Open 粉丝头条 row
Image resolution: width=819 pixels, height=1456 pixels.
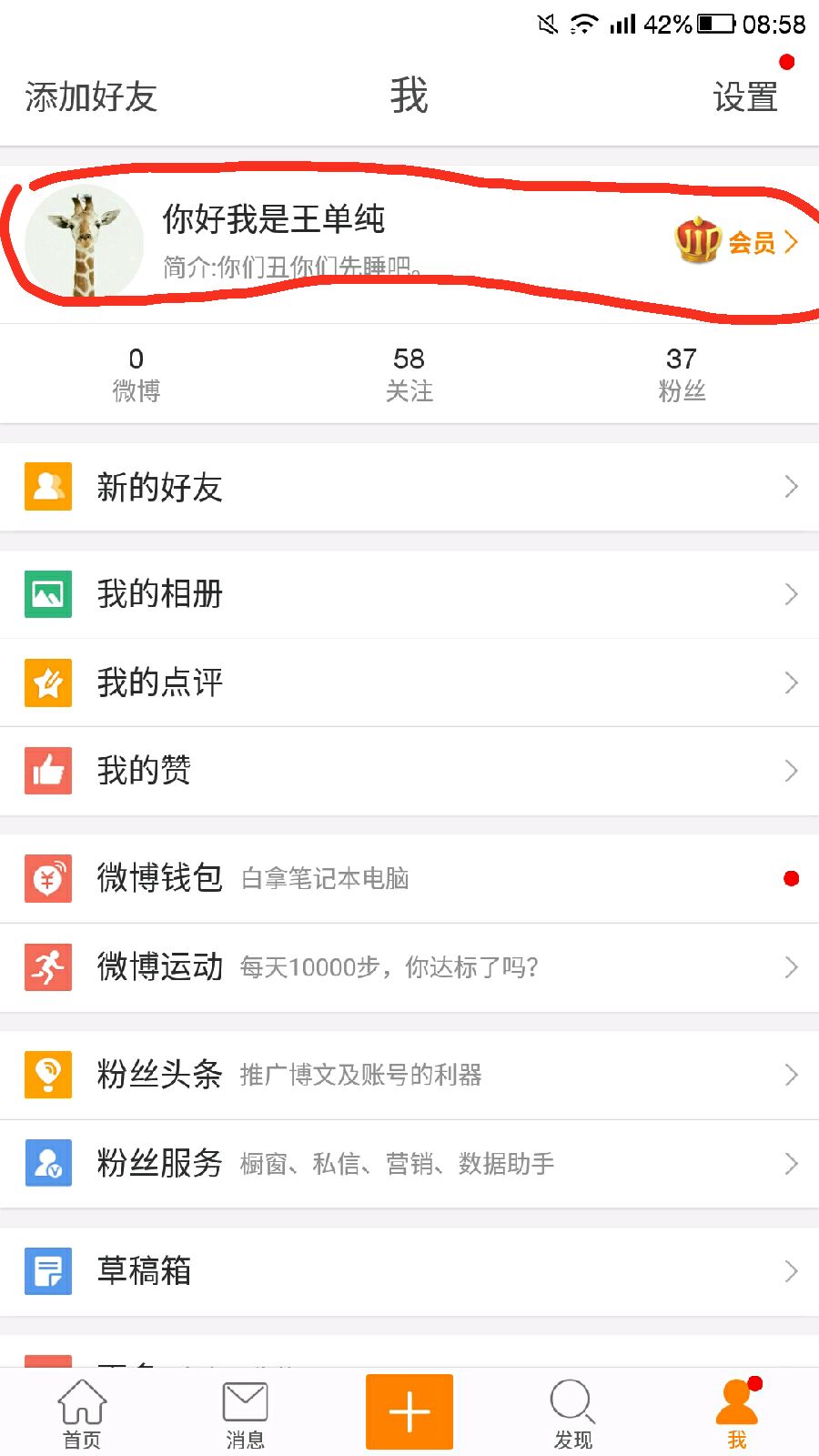tap(409, 1075)
